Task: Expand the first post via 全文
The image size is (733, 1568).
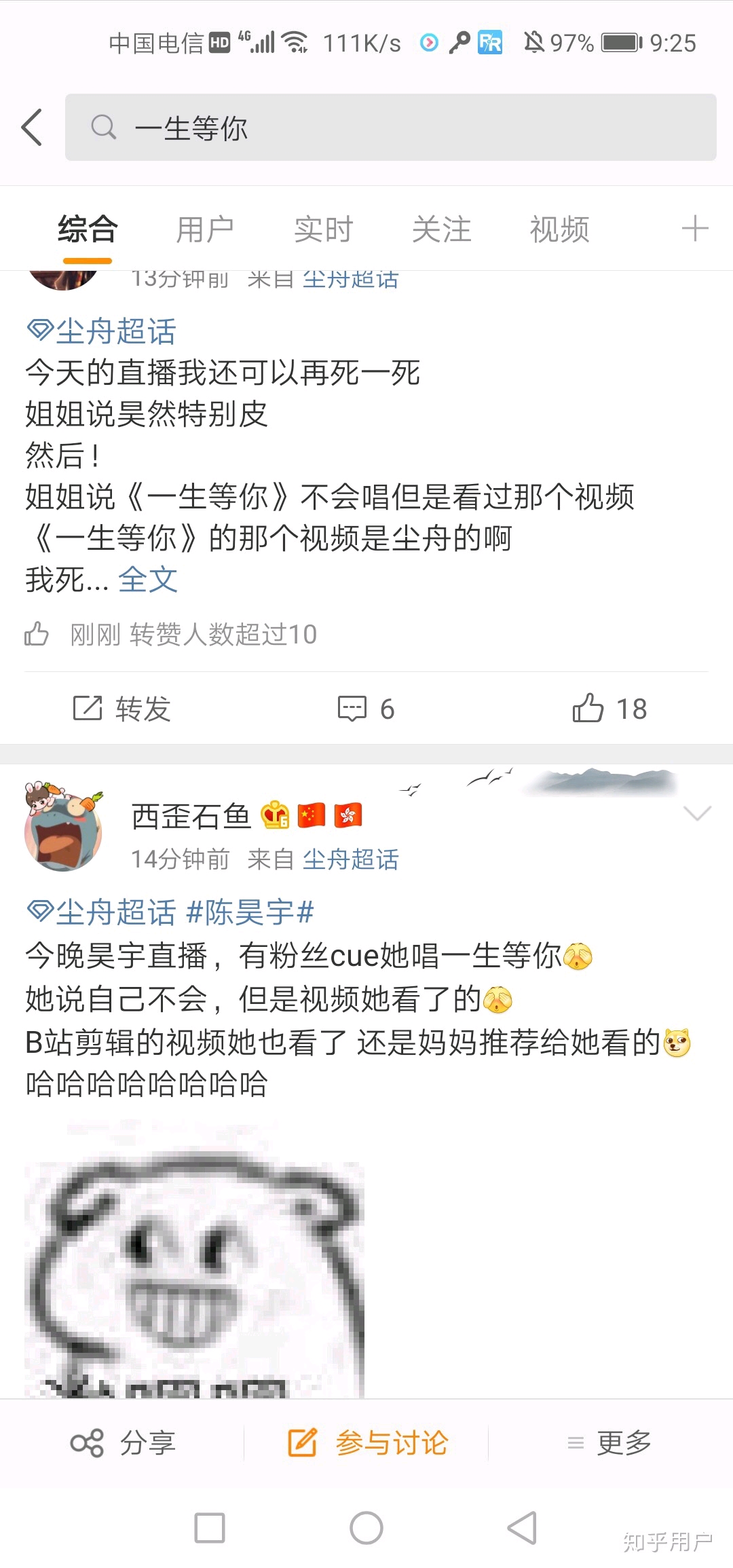Action: 148,580
